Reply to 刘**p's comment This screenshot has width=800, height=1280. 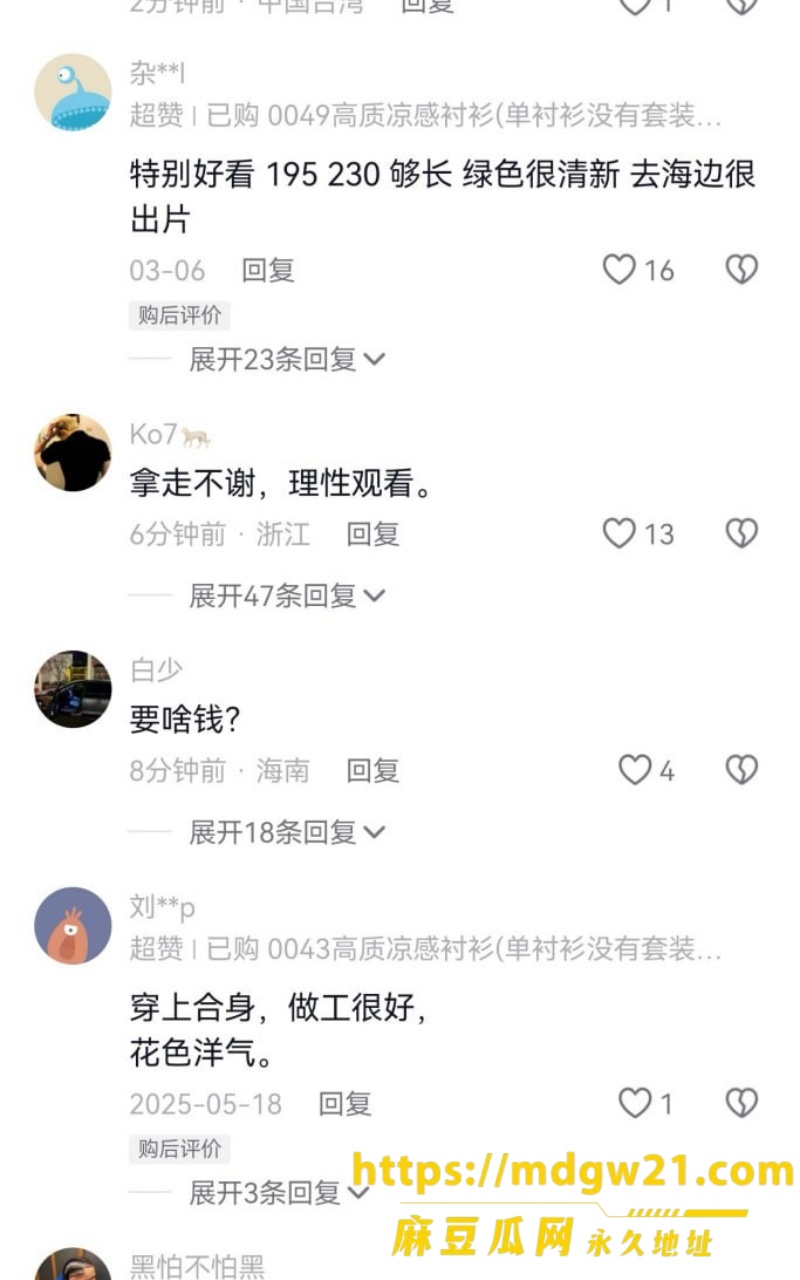pyautogui.click(x=345, y=1104)
